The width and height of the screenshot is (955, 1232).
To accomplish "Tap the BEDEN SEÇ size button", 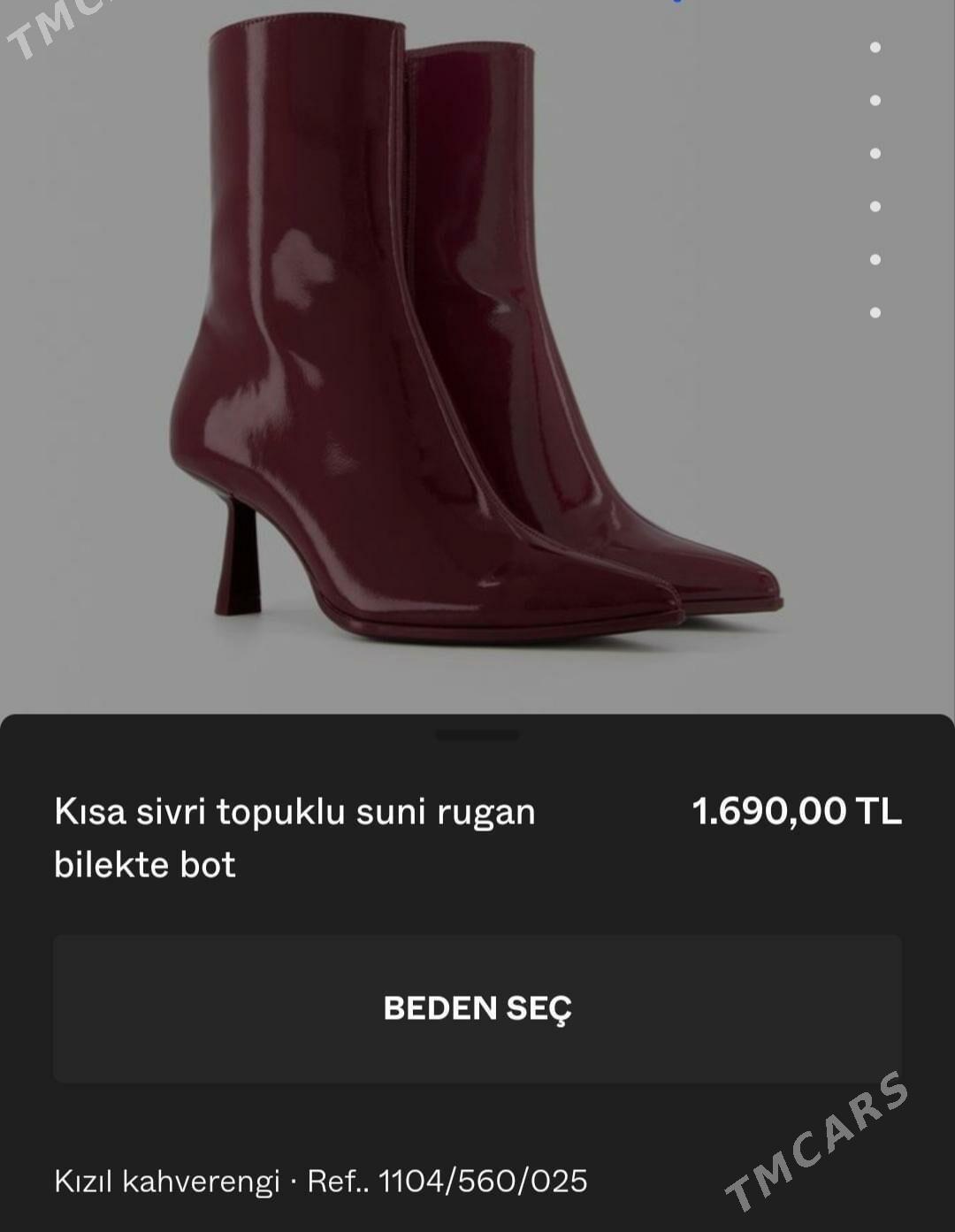I will point(477,1008).
